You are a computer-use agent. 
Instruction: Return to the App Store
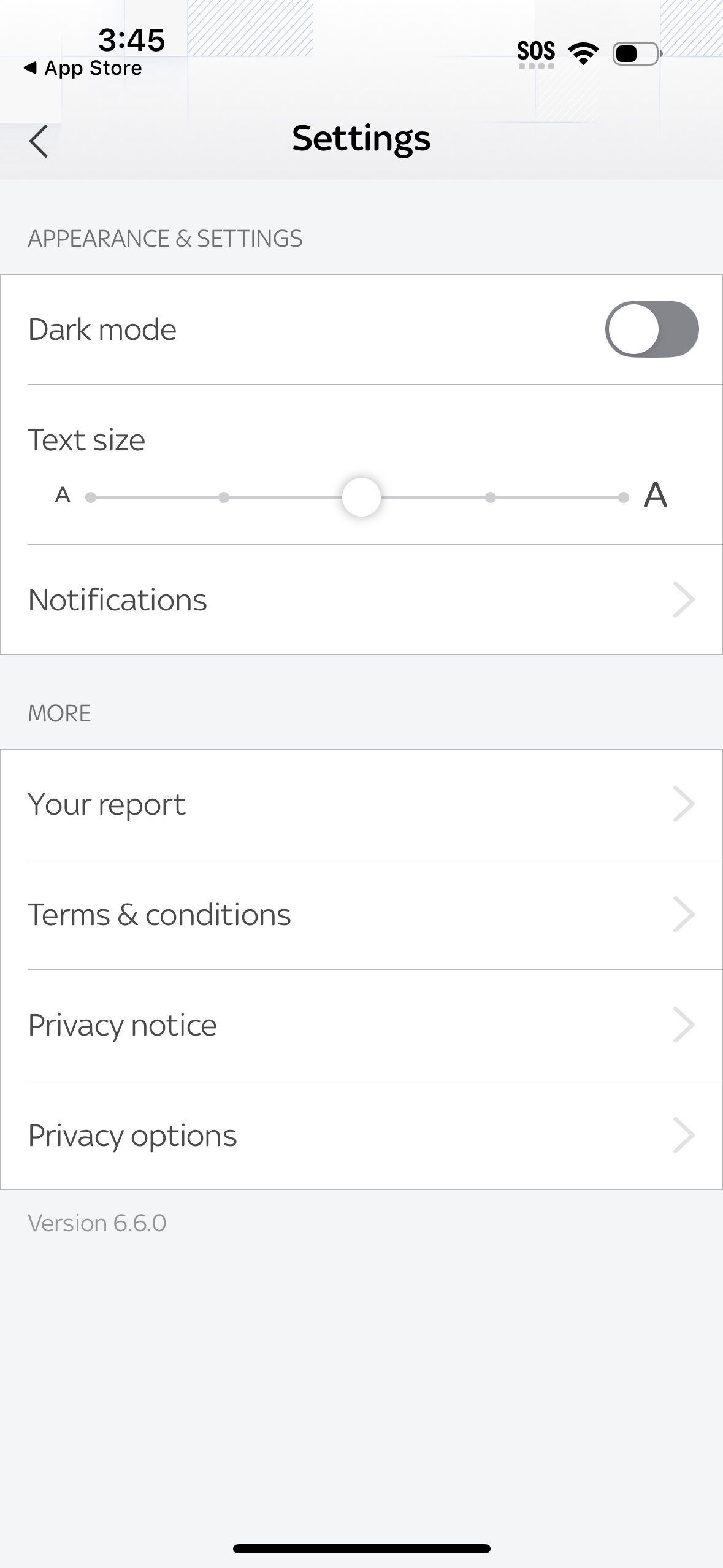coord(83,68)
